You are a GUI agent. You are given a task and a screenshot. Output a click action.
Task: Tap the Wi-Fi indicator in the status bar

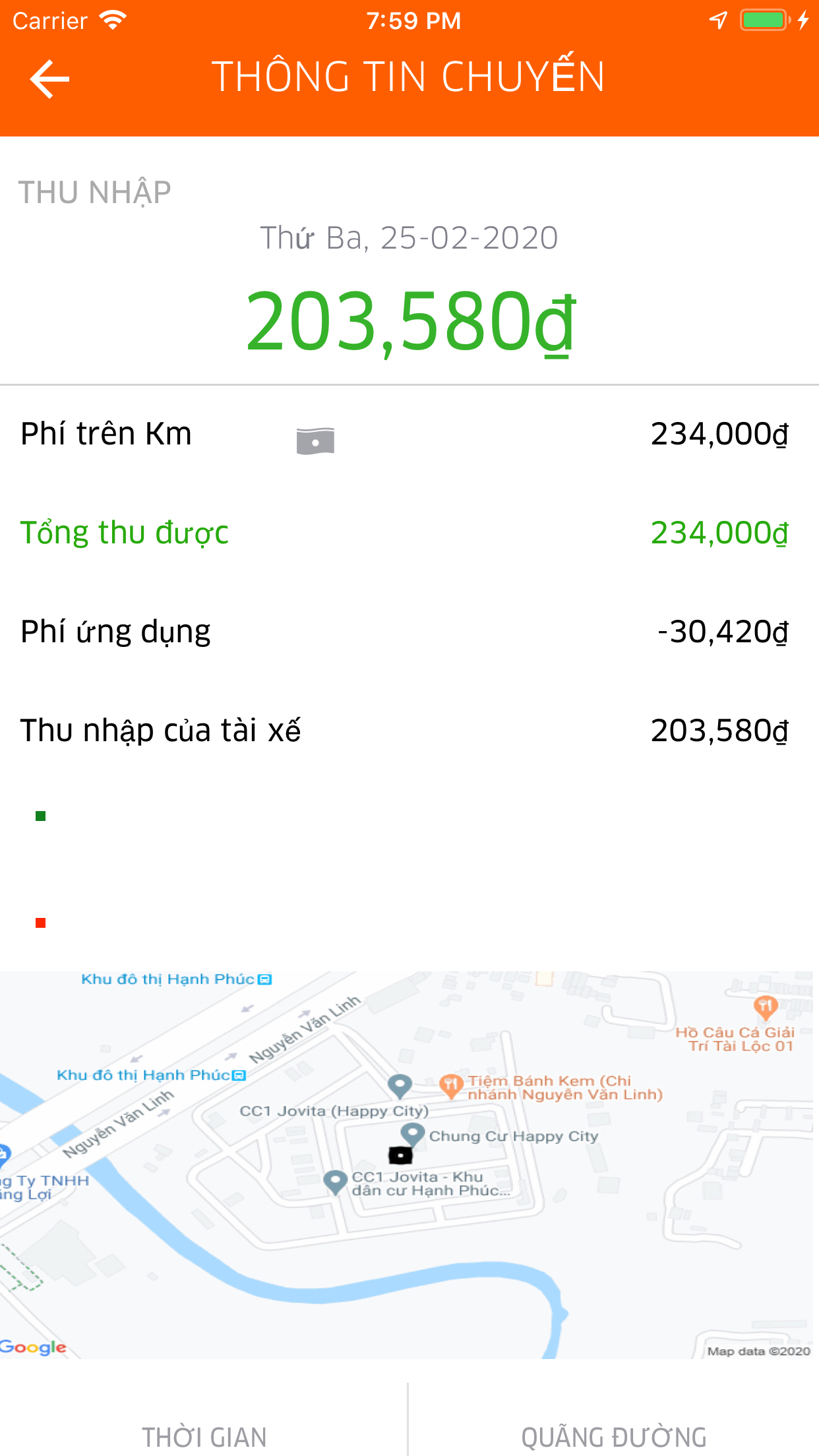coord(113,18)
